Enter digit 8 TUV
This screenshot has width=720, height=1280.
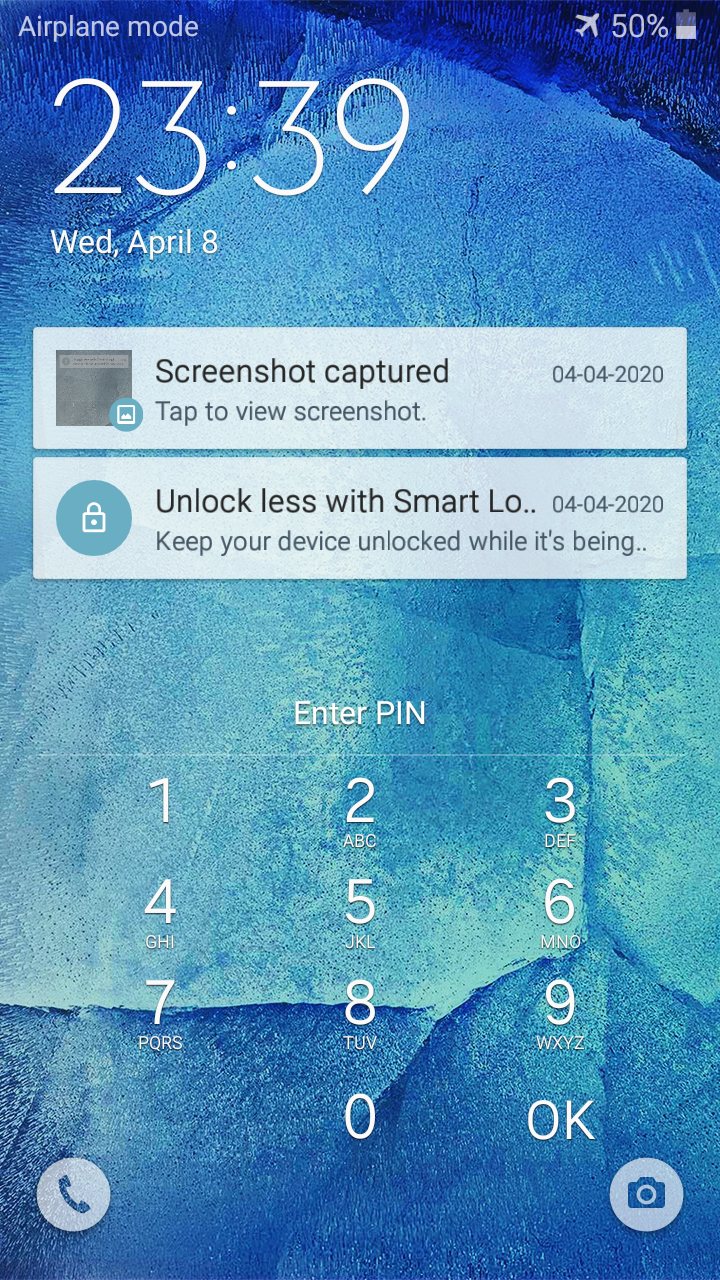tap(360, 1010)
